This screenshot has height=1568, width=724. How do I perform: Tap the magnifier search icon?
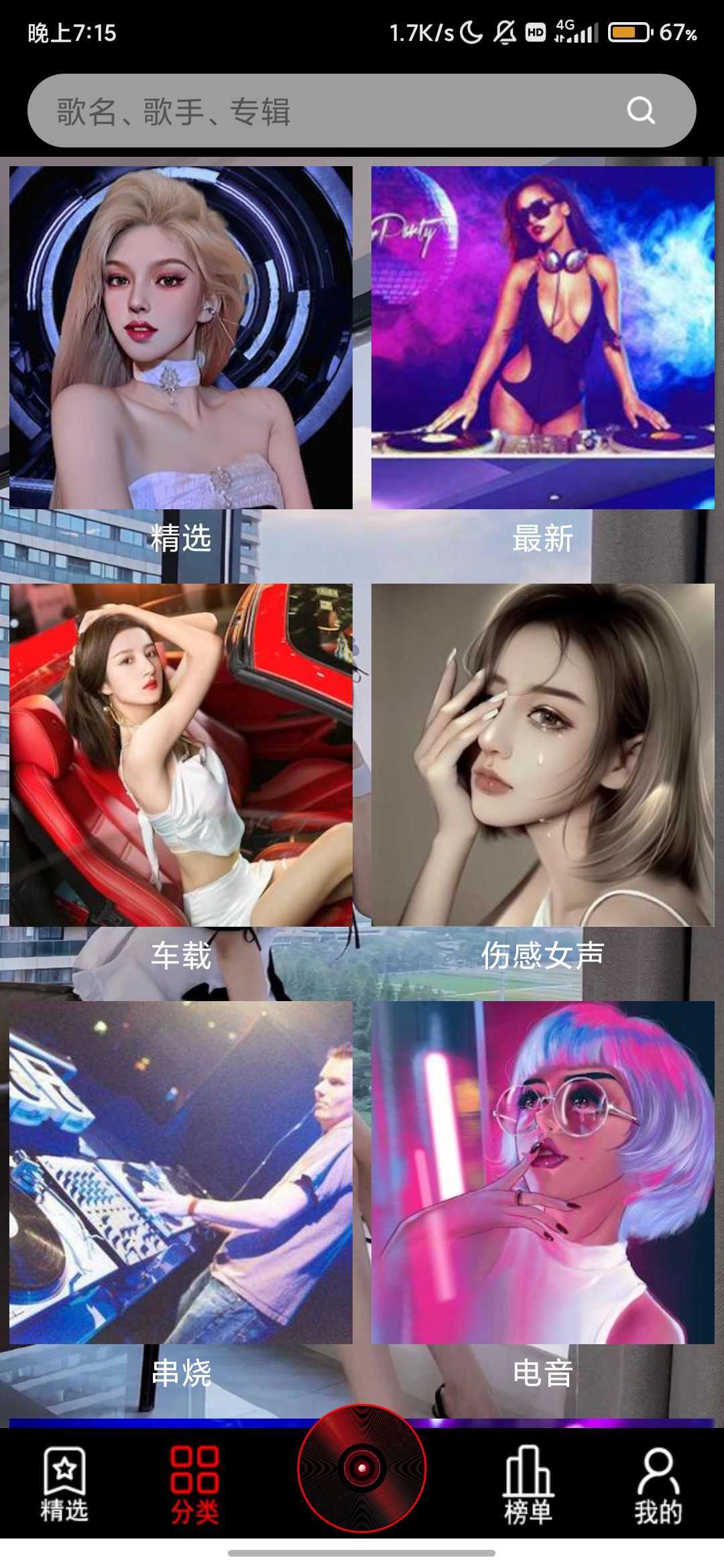coord(640,111)
